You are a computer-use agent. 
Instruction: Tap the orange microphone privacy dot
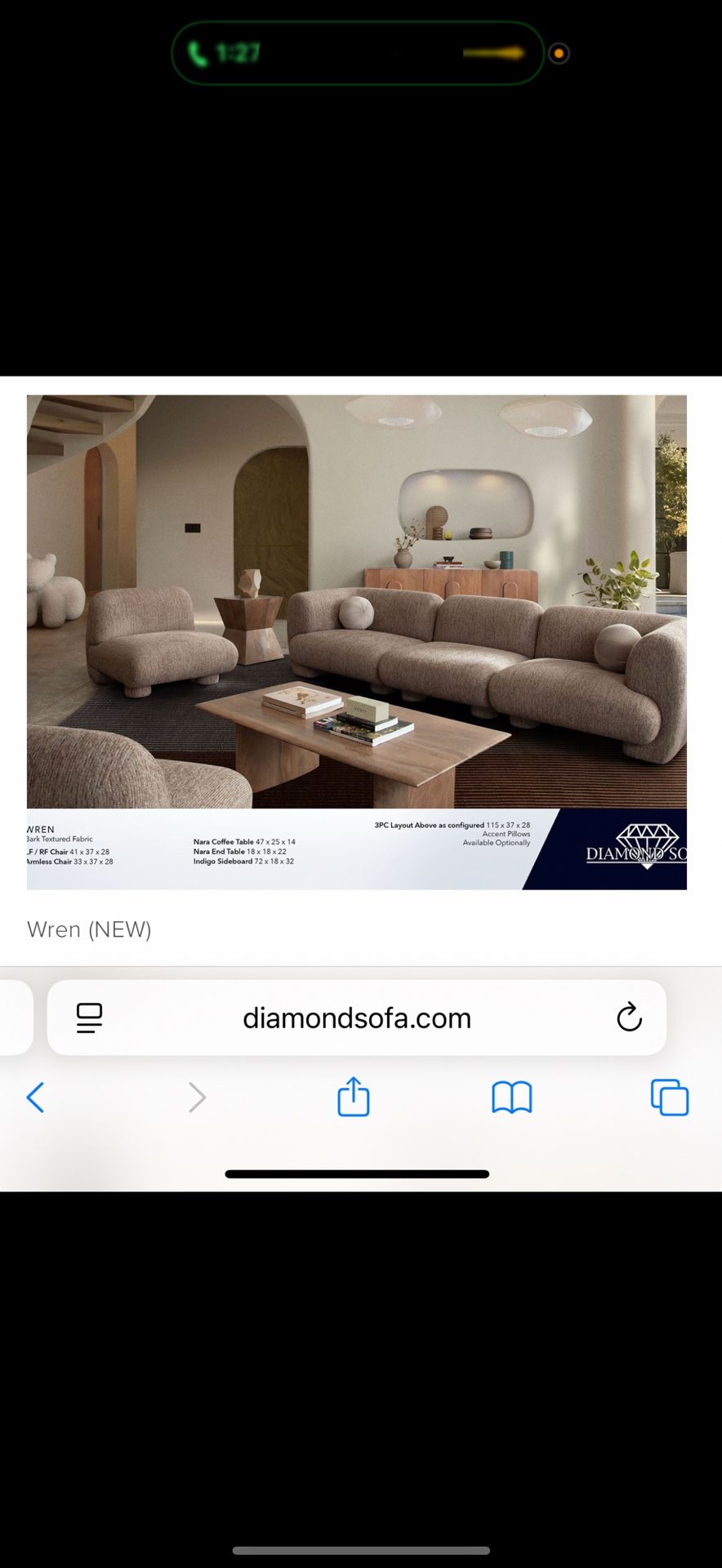(559, 52)
